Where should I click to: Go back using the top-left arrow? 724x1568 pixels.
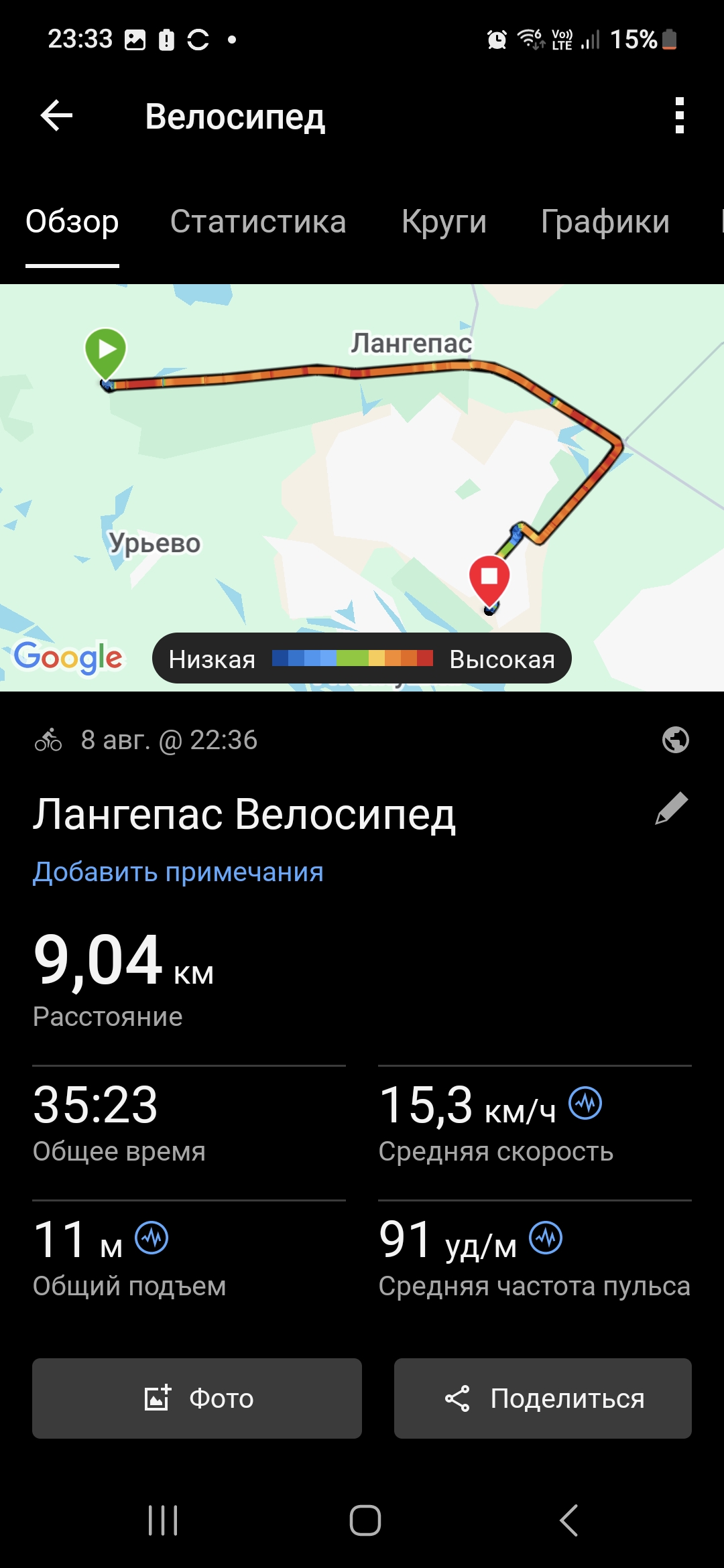pyautogui.click(x=56, y=116)
